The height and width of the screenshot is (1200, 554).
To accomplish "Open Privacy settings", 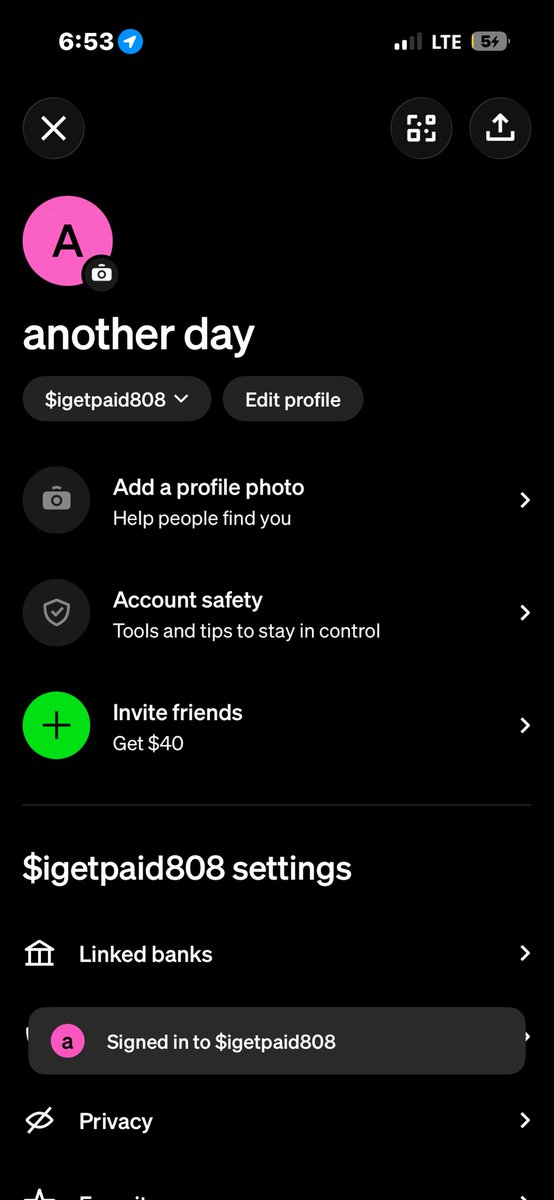I will 277,1121.
